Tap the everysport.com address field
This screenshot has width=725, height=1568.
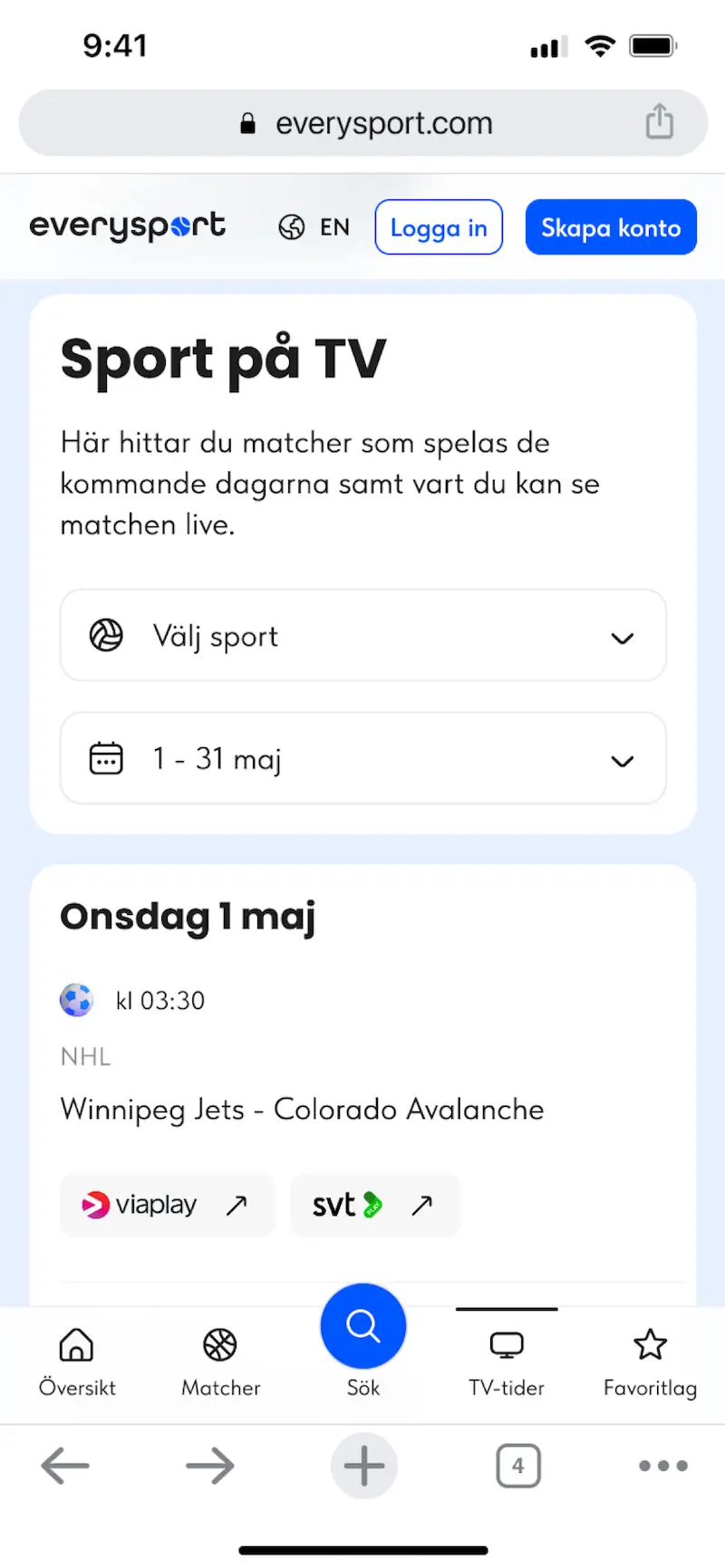tap(362, 123)
